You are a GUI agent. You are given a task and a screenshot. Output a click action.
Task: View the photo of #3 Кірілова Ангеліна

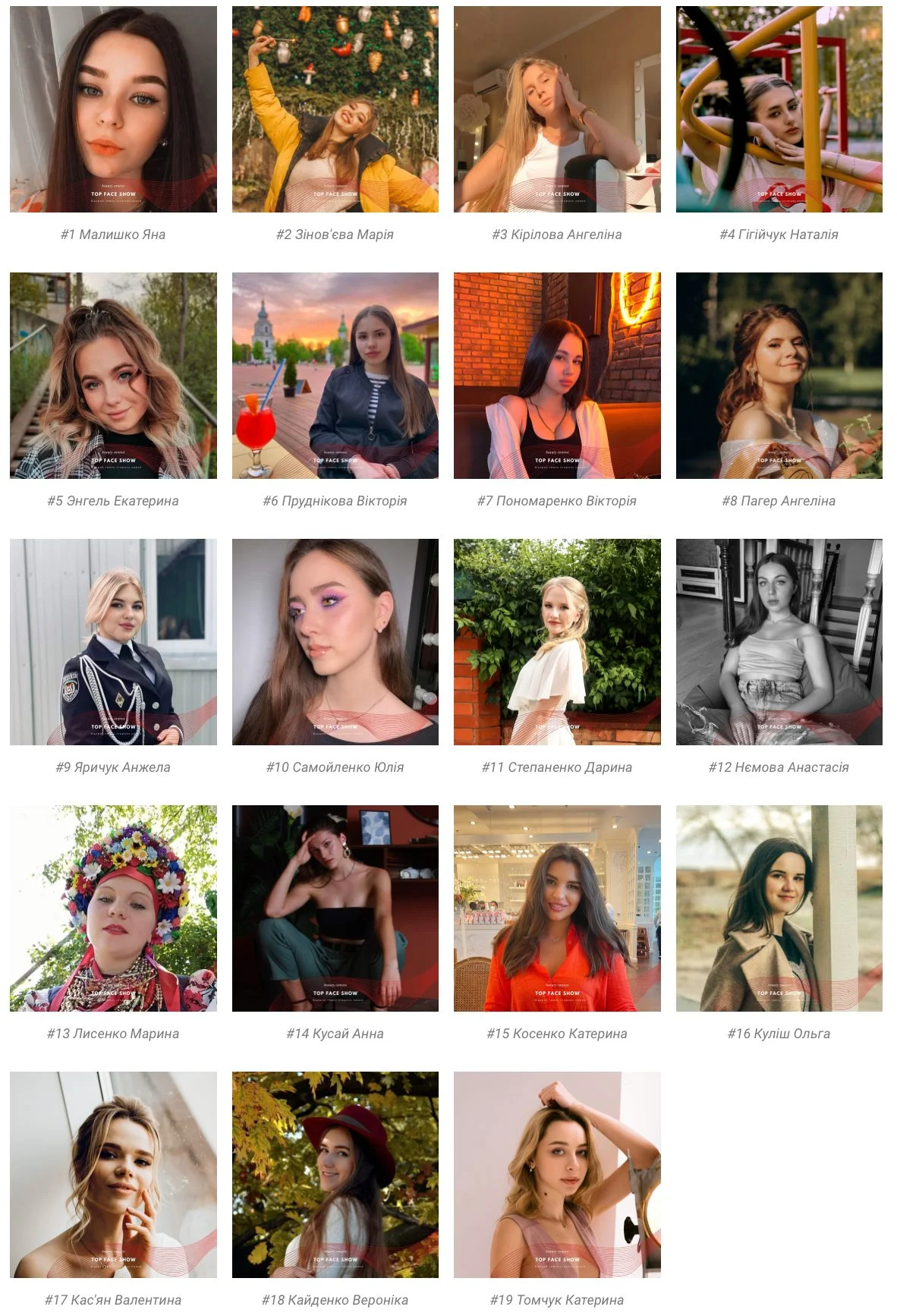point(557,109)
